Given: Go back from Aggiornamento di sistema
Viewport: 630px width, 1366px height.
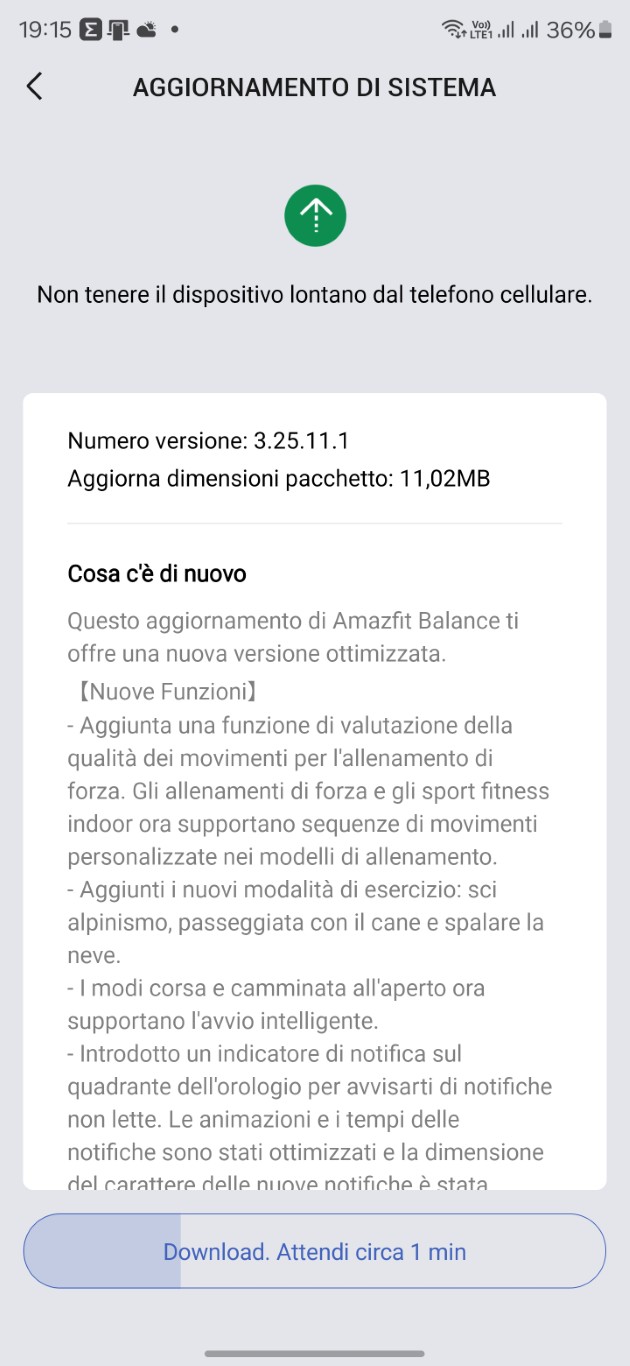Looking at the screenshot, I should (x=34, y=87).
